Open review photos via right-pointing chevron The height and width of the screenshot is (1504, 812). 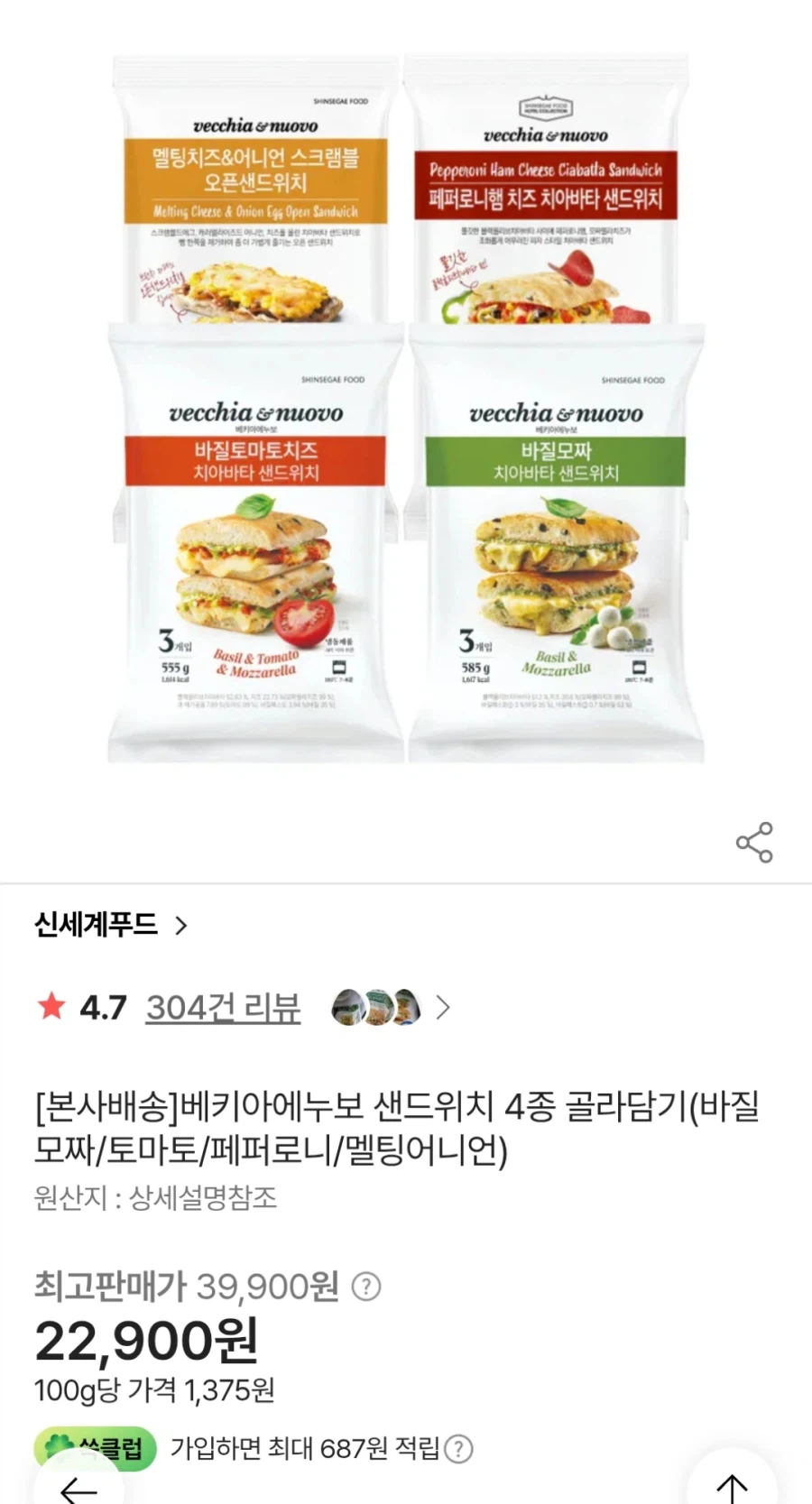(x=443, y=1007)
